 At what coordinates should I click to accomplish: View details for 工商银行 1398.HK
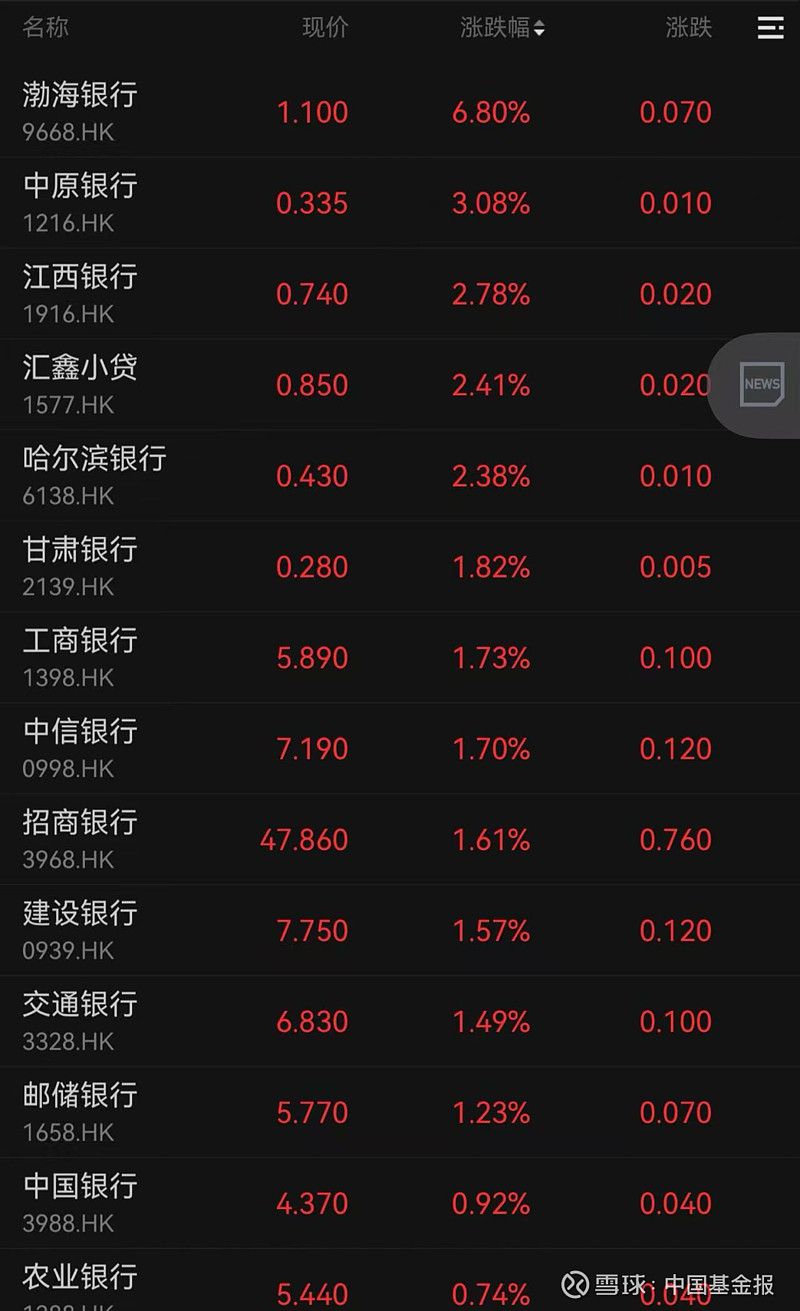pos(200,658)
